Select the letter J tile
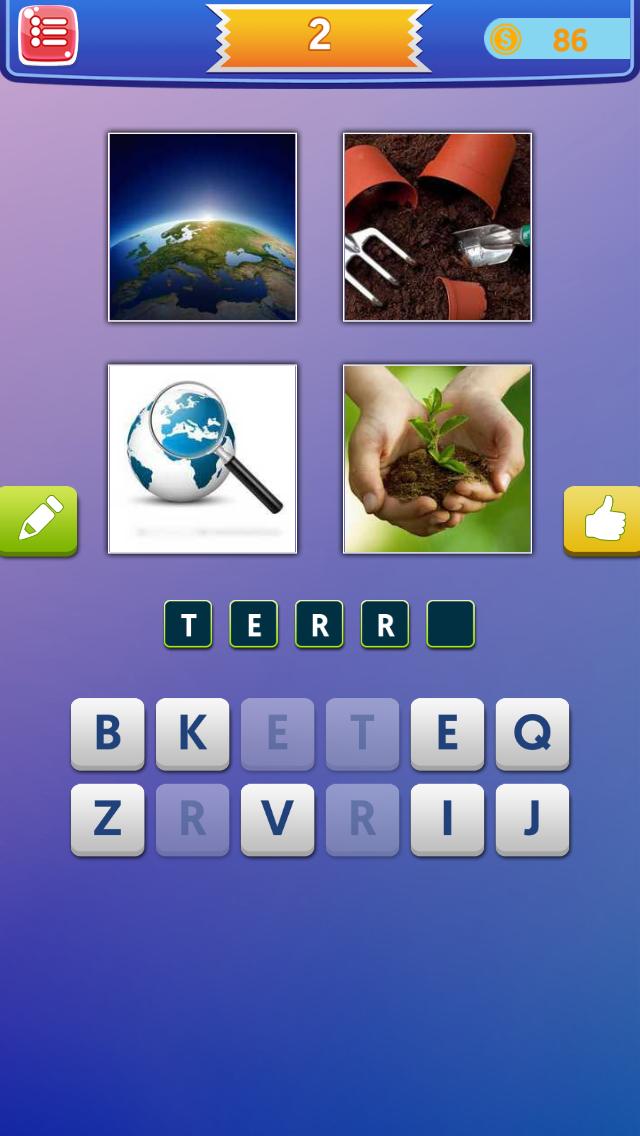 (x=533, y=819)
